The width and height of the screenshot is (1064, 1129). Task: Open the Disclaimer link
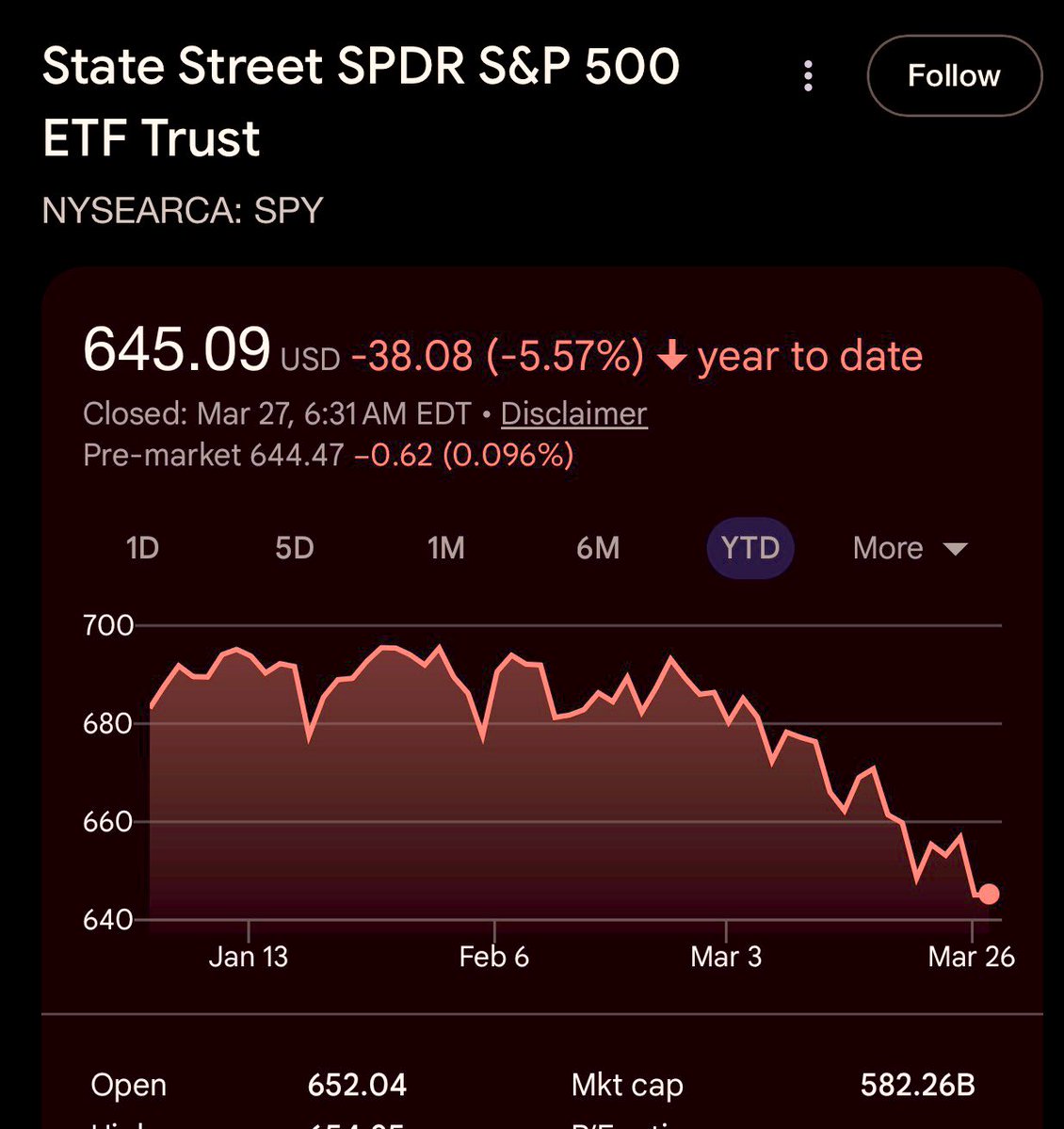point(573,413)
